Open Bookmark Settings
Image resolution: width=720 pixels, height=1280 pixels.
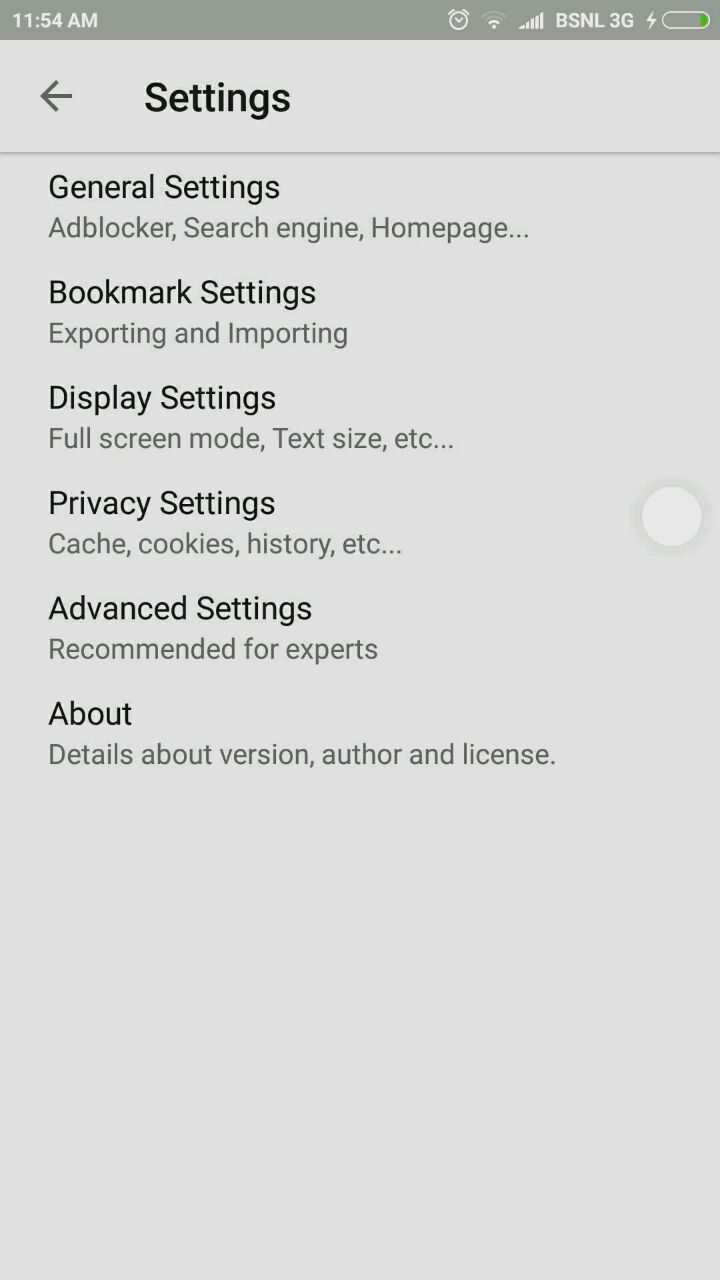tap(181, 292)
